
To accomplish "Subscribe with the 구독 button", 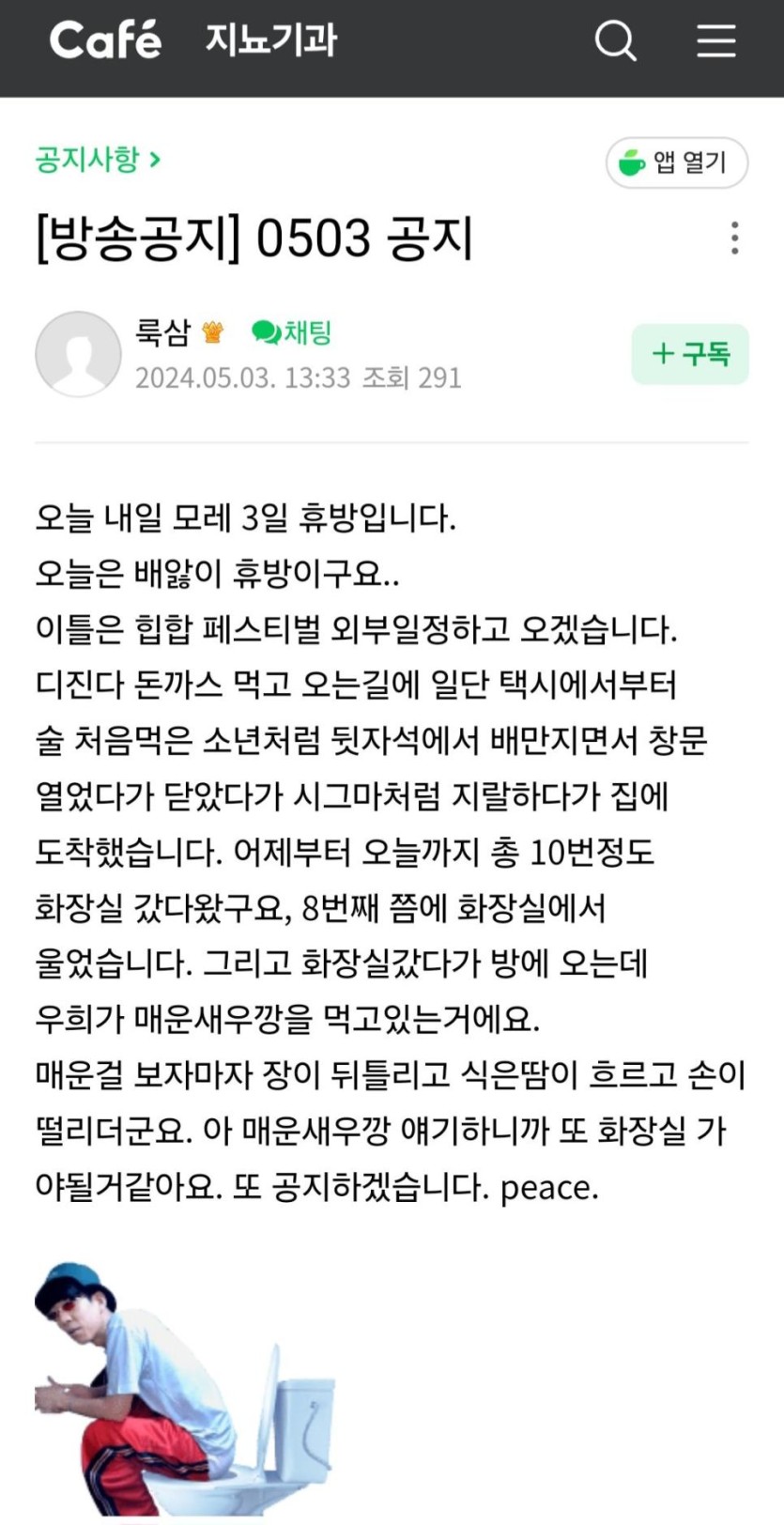I will [690, 354].
